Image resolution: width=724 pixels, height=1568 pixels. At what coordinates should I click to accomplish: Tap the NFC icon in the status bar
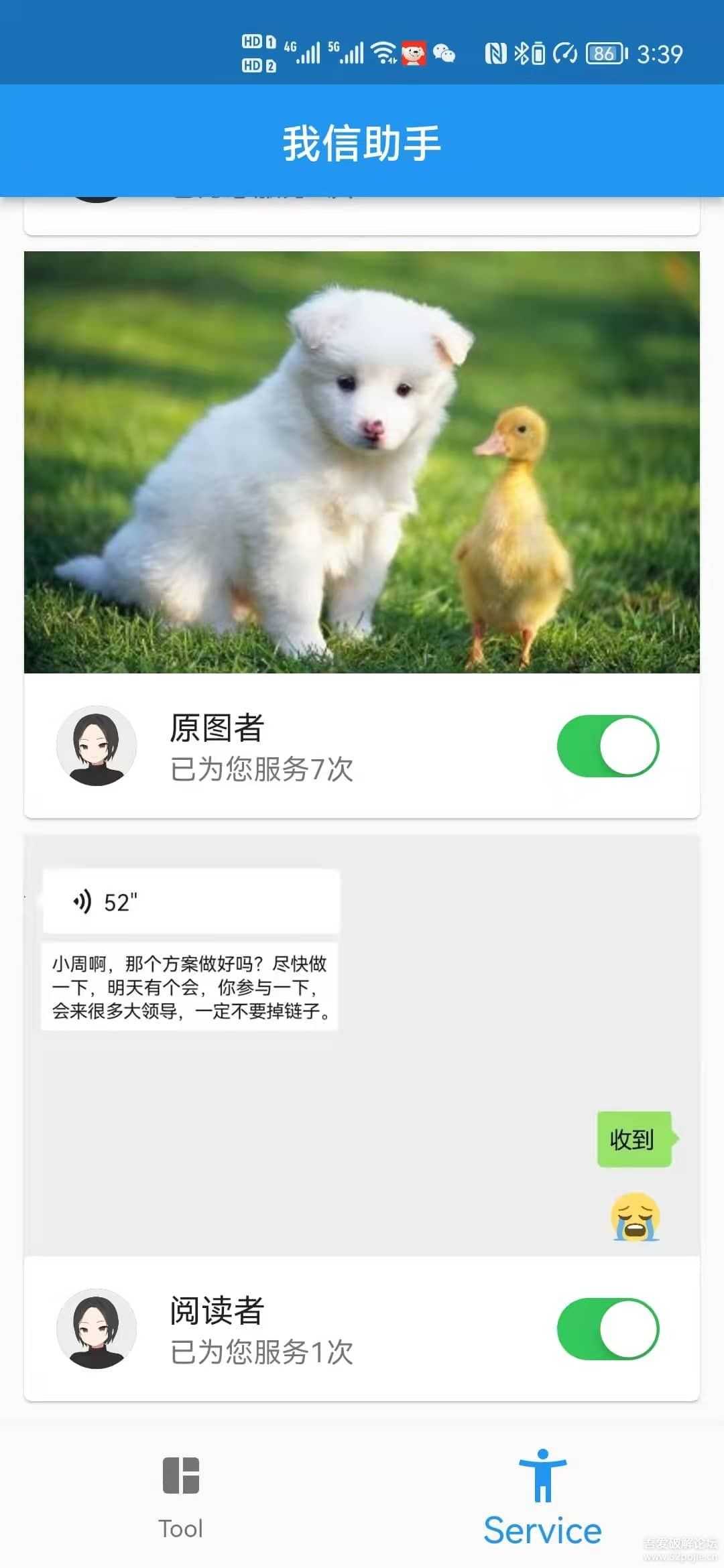[x=497, y=52]
